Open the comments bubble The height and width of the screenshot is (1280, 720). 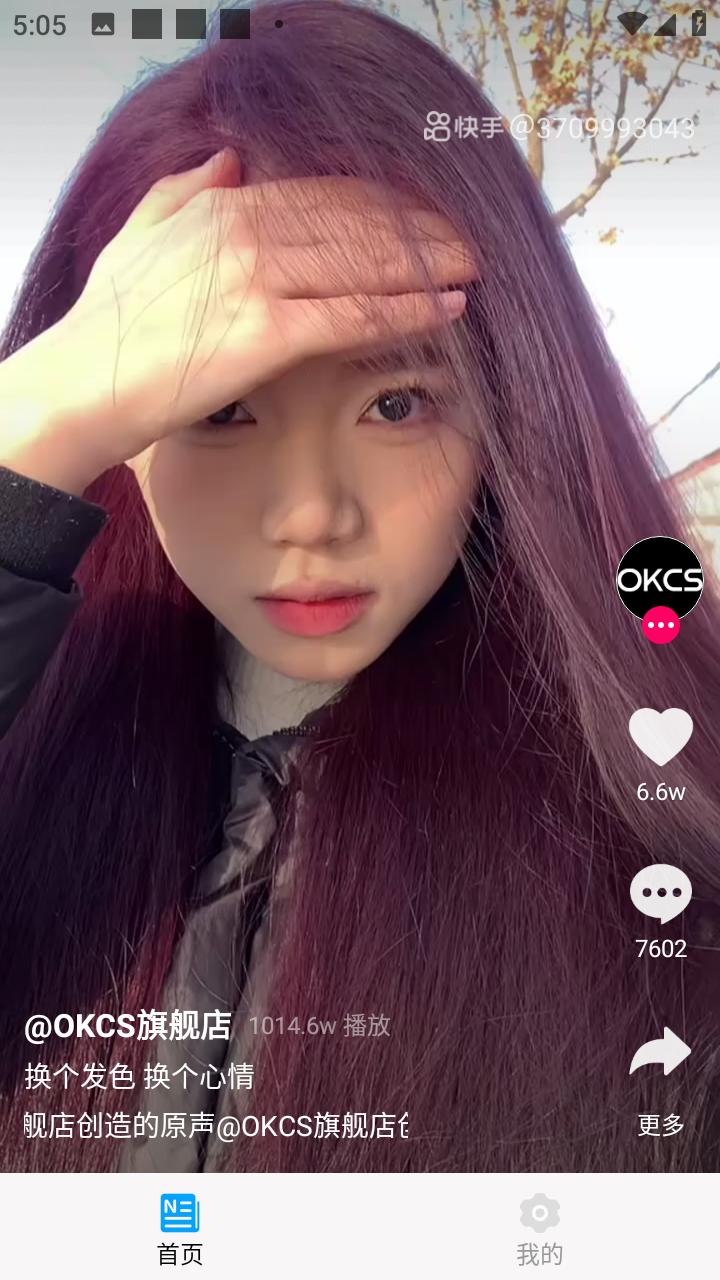click(660, 893)
